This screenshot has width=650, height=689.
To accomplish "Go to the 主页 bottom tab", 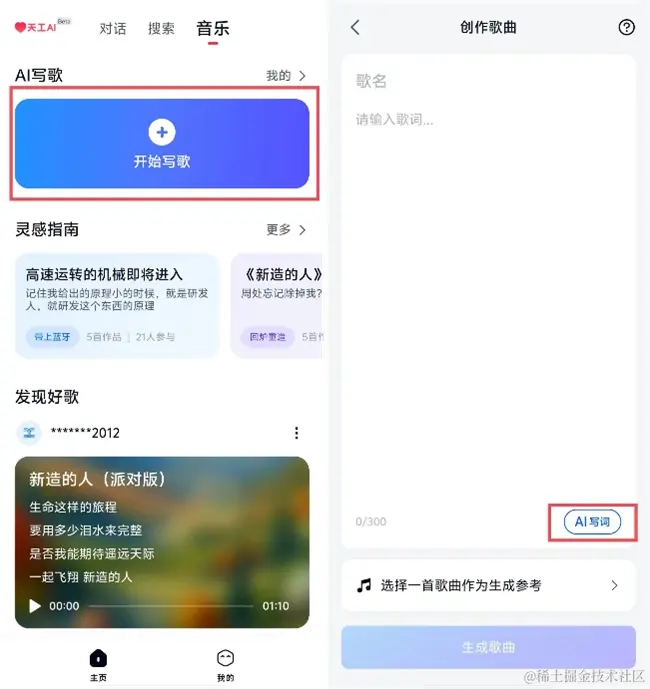I will tap(98, 662).
